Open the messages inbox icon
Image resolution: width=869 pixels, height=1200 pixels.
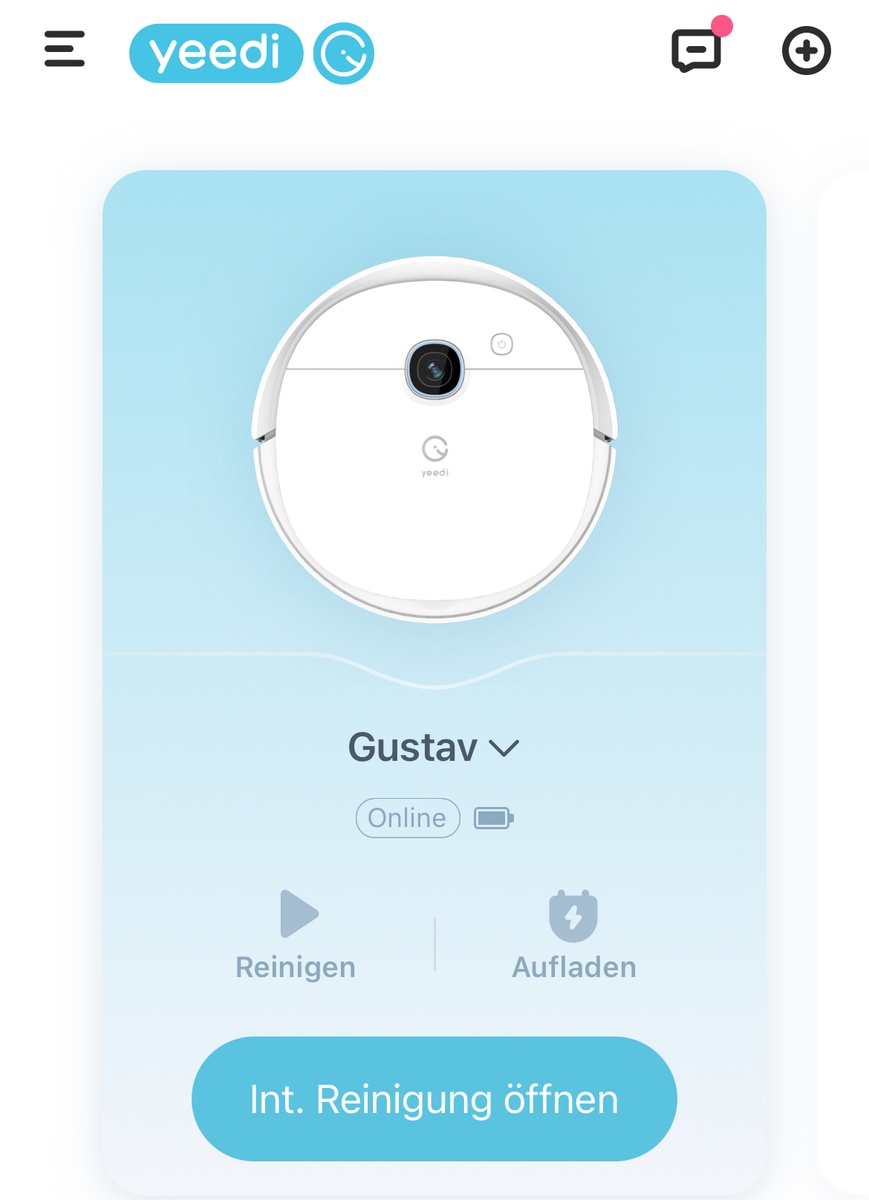[696, 50]
